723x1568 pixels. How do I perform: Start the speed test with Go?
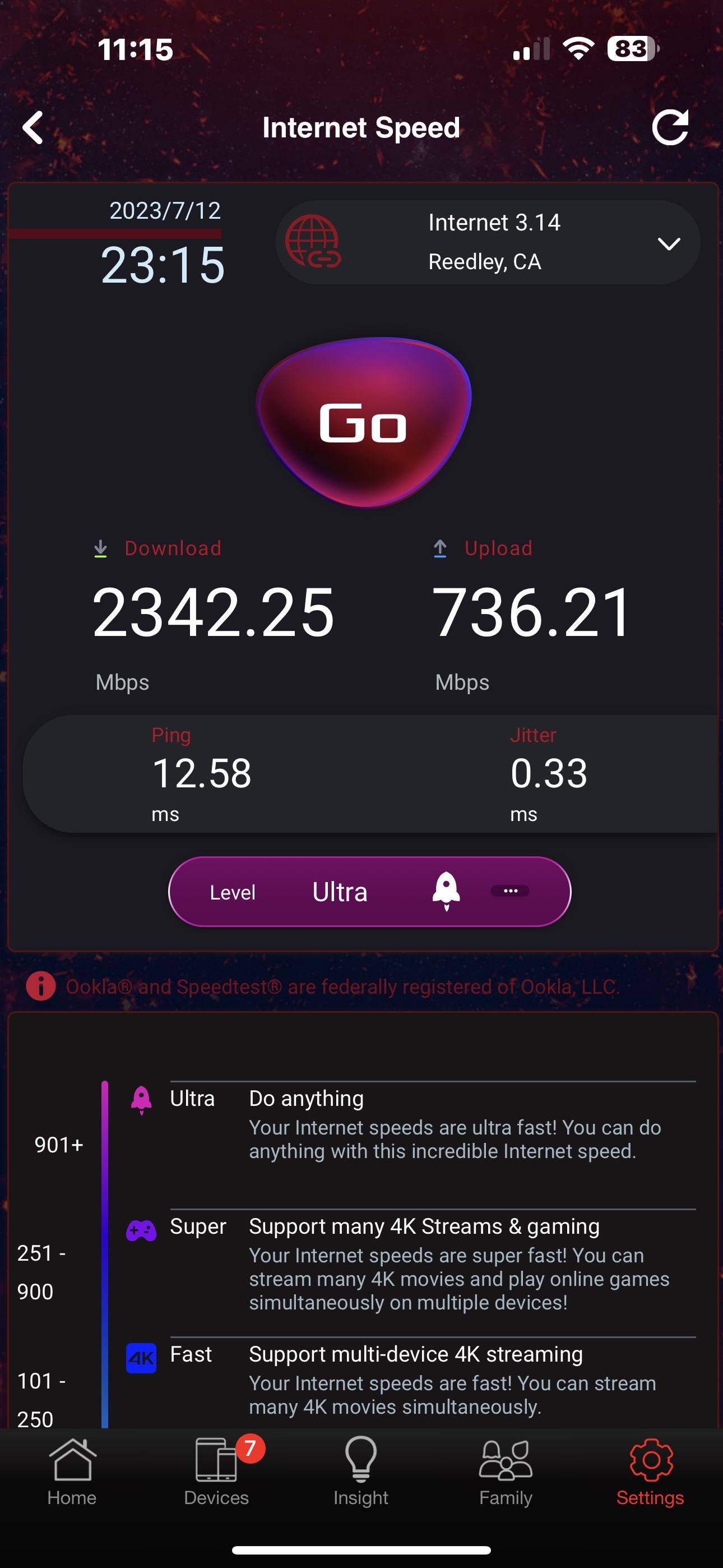pyautogui.click(x=363, y=422)
